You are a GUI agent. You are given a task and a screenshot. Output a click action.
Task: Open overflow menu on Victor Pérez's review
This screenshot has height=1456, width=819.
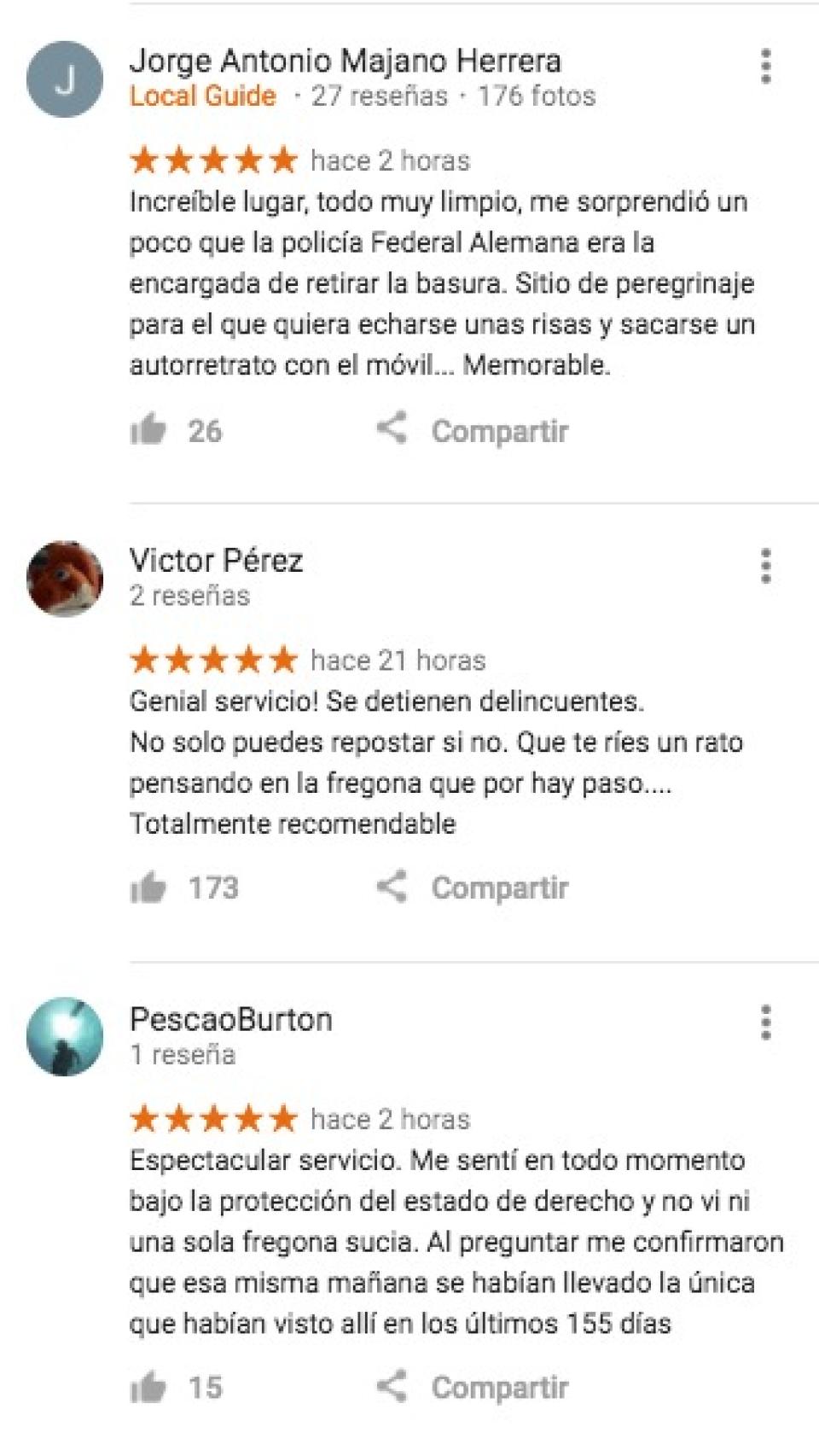coord(765,566)
